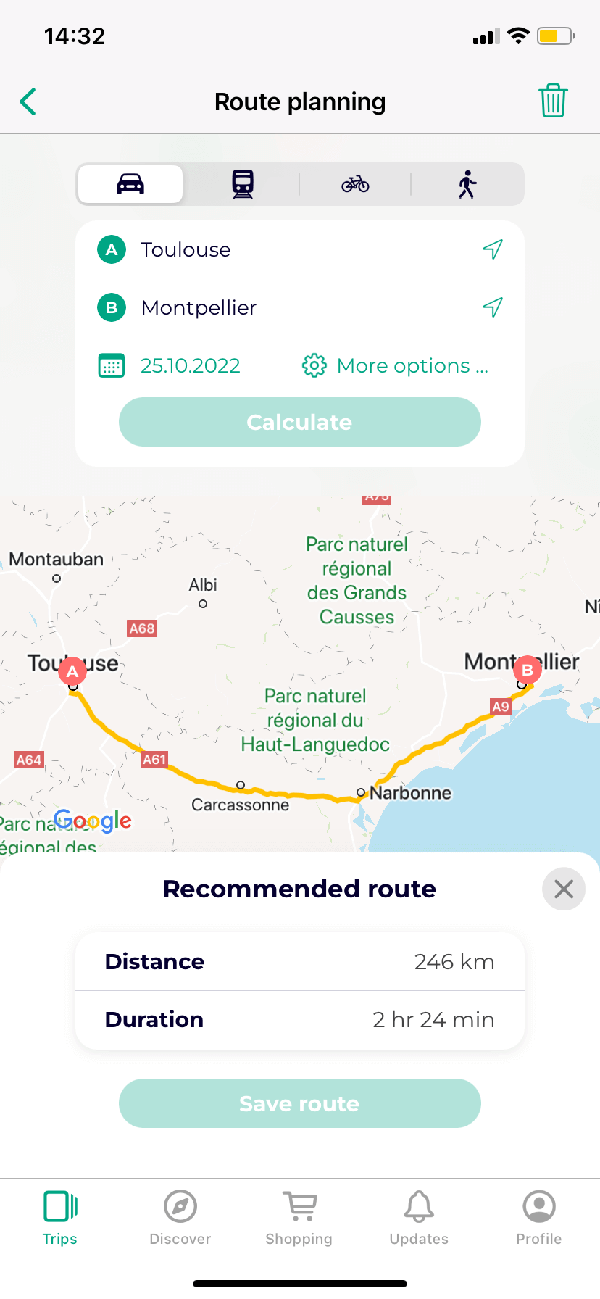The image size is (600, 1299).
Task: Use current location for point A
Action: [492, 250]
